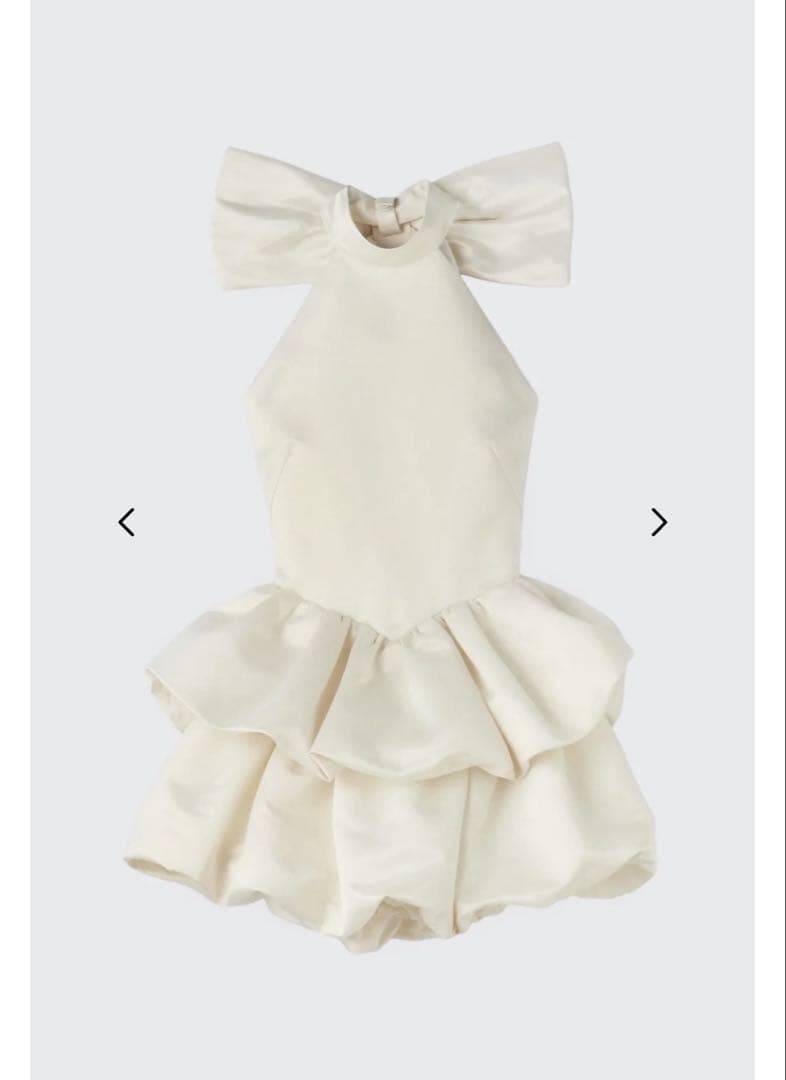Navigate forward using the right arrow

[x=657, y=522]
